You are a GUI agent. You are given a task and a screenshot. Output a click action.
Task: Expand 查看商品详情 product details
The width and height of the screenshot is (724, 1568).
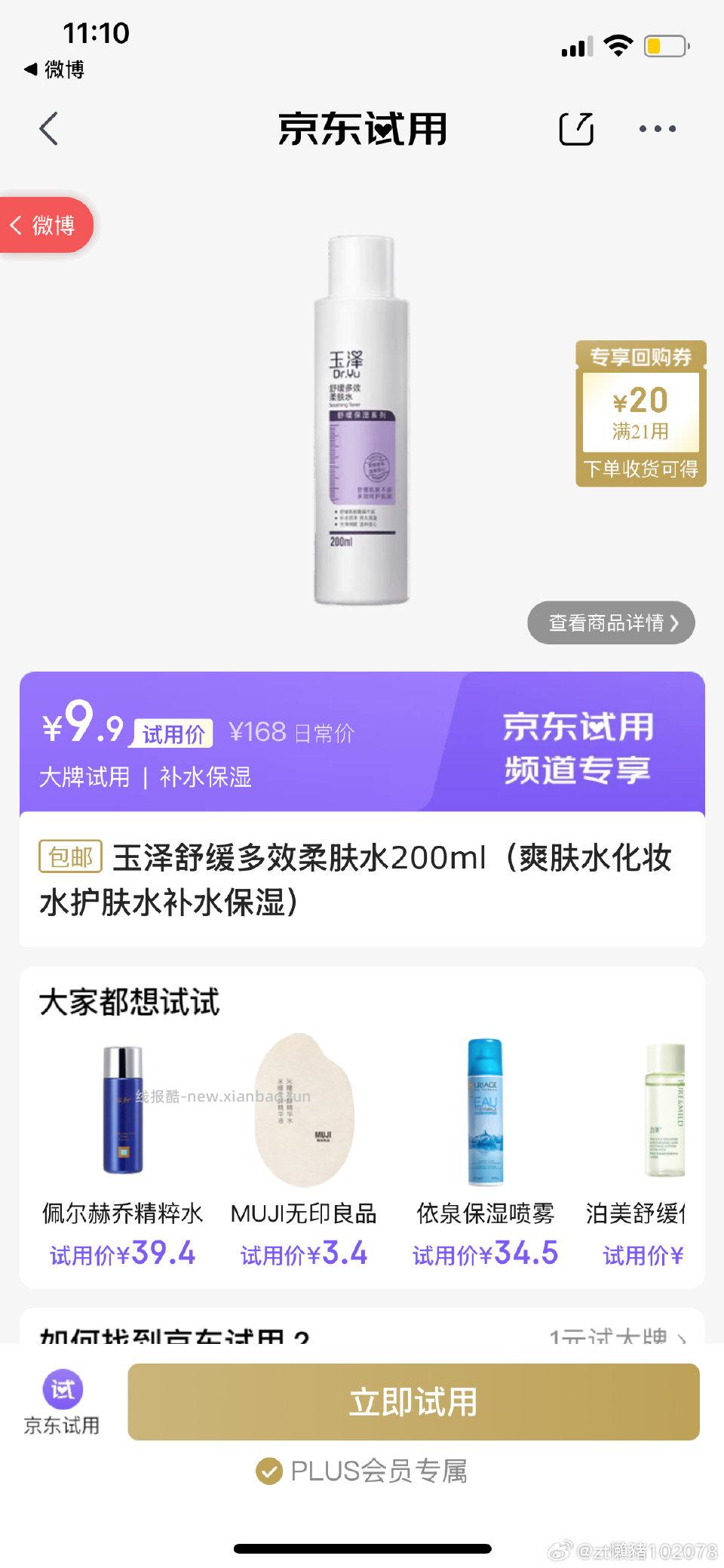611,623
